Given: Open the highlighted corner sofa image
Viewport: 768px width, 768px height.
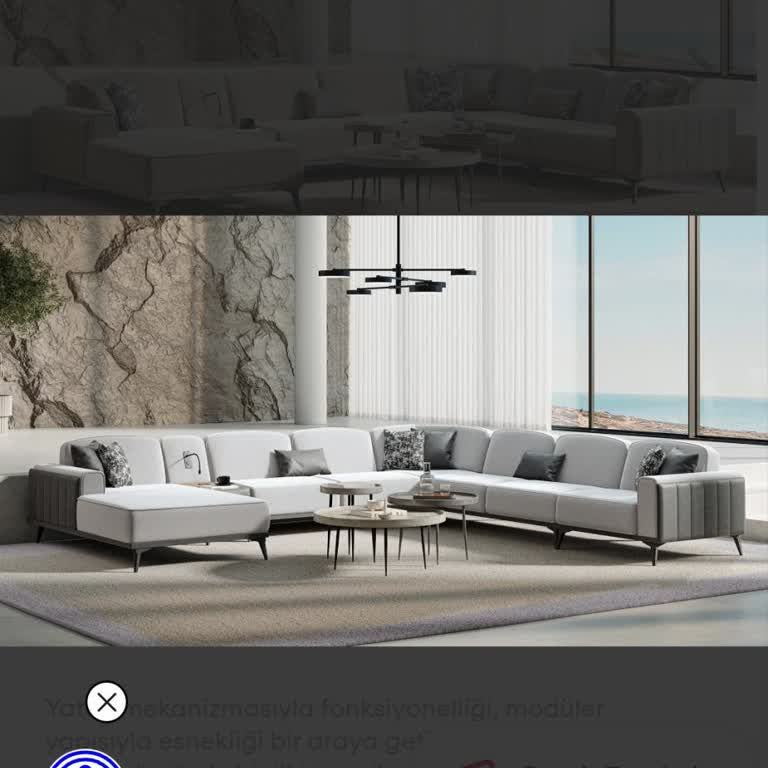Looking at the screenshot, I should 384,430.
